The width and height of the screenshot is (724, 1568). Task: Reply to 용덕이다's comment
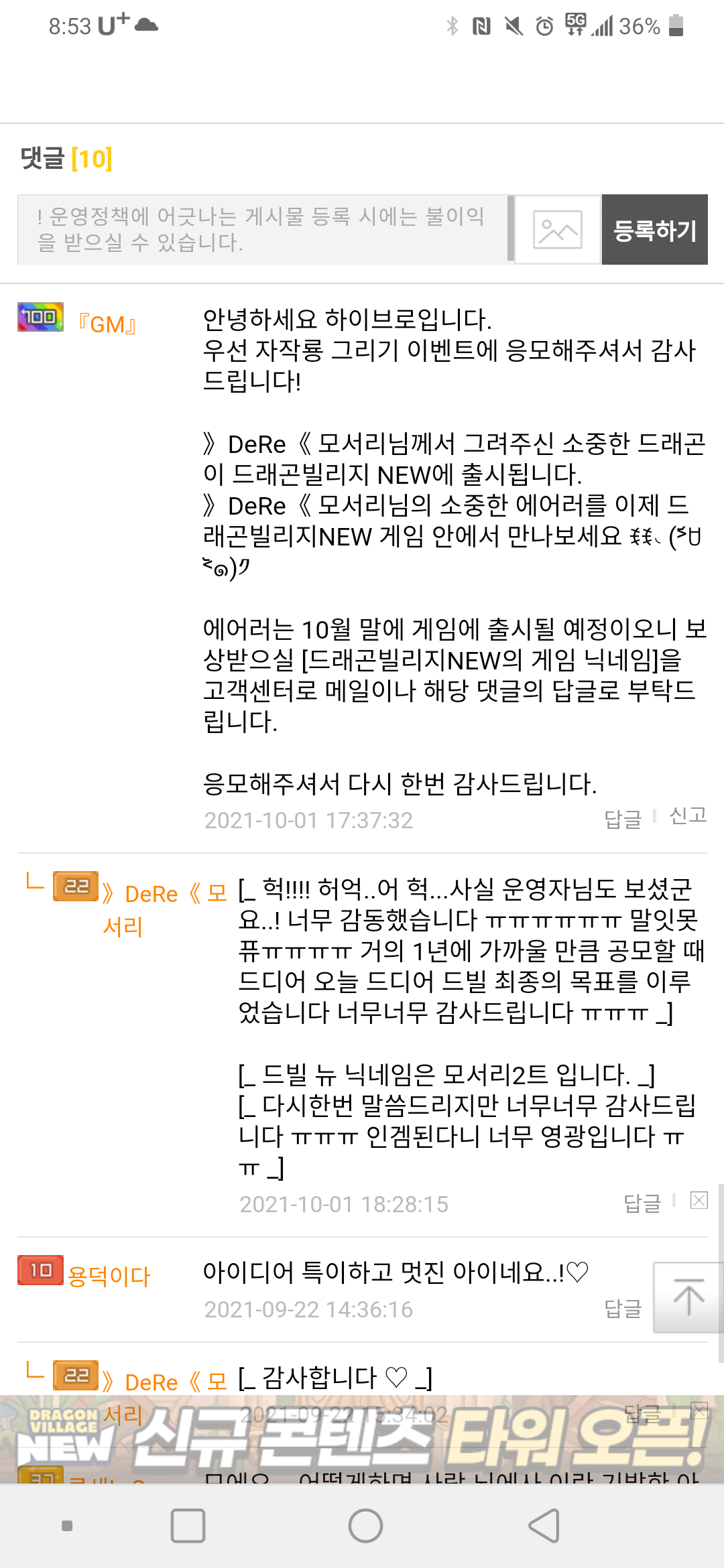pyautogui.click(x=623, y=1308)
